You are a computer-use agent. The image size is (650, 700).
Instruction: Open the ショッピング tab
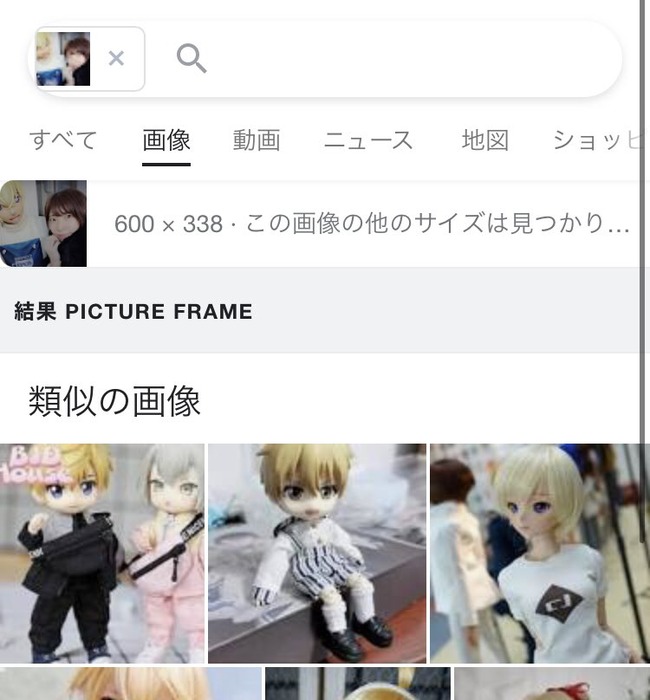coord(595,140)
